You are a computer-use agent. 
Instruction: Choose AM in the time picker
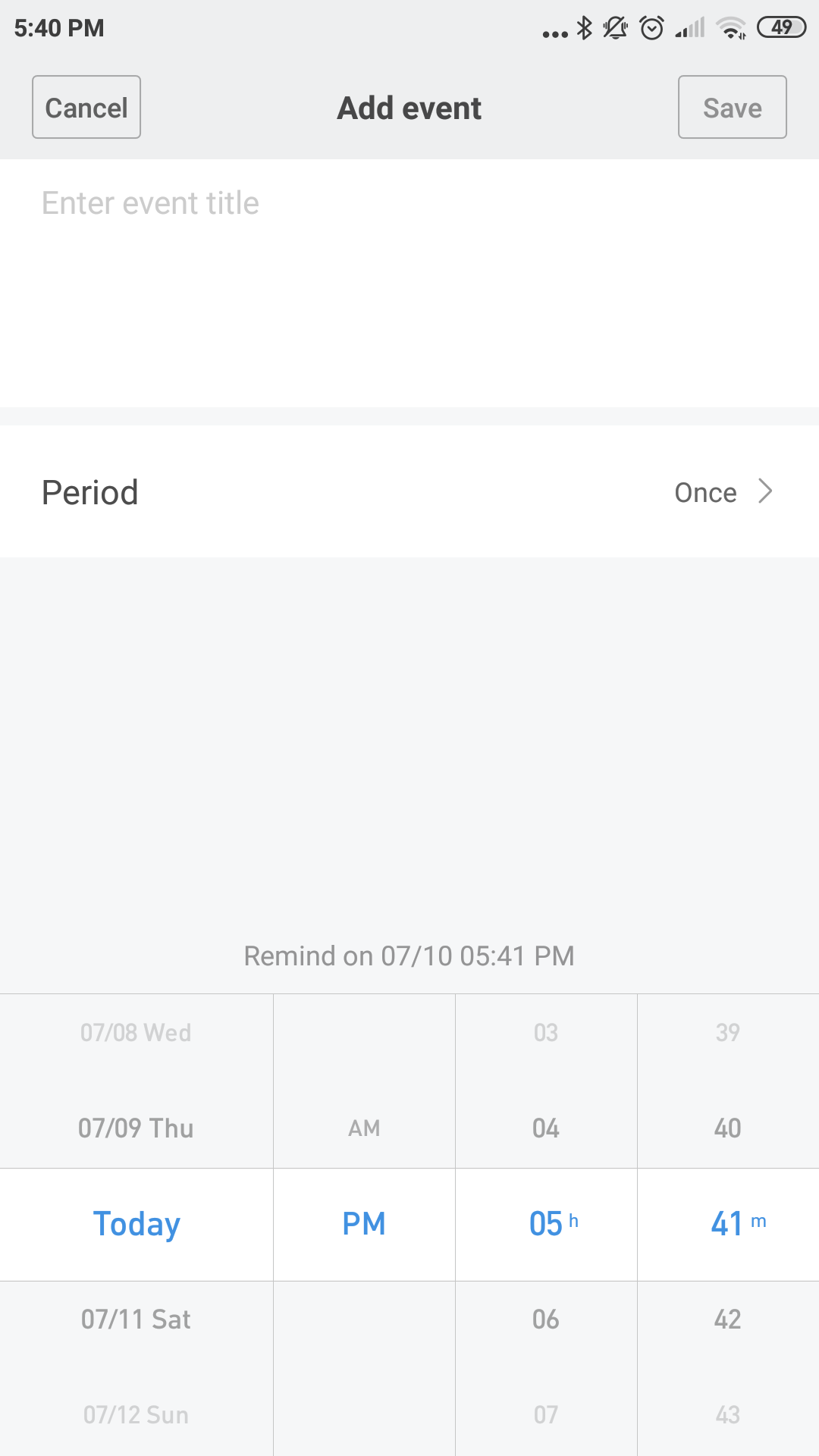pos(364,1128)
